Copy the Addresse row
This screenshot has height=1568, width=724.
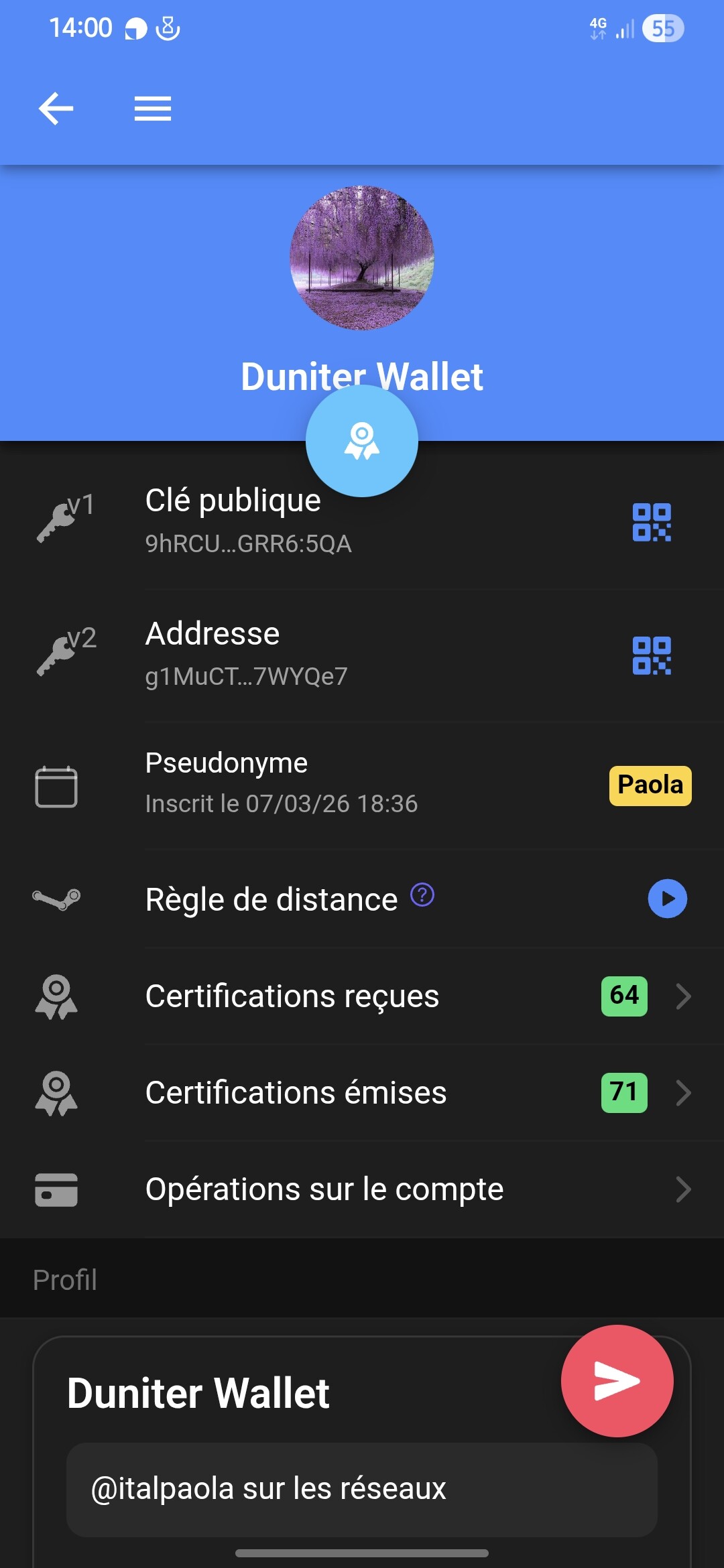(302, 655)
